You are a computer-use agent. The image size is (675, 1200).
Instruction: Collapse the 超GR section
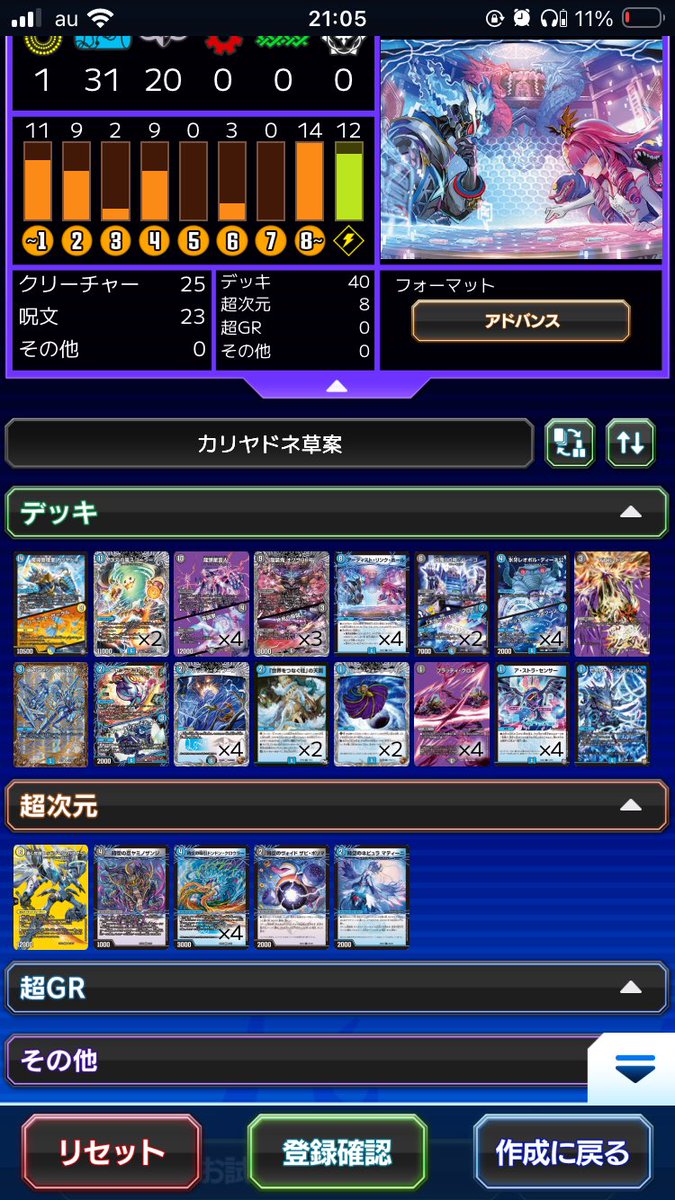pos(630,988)
